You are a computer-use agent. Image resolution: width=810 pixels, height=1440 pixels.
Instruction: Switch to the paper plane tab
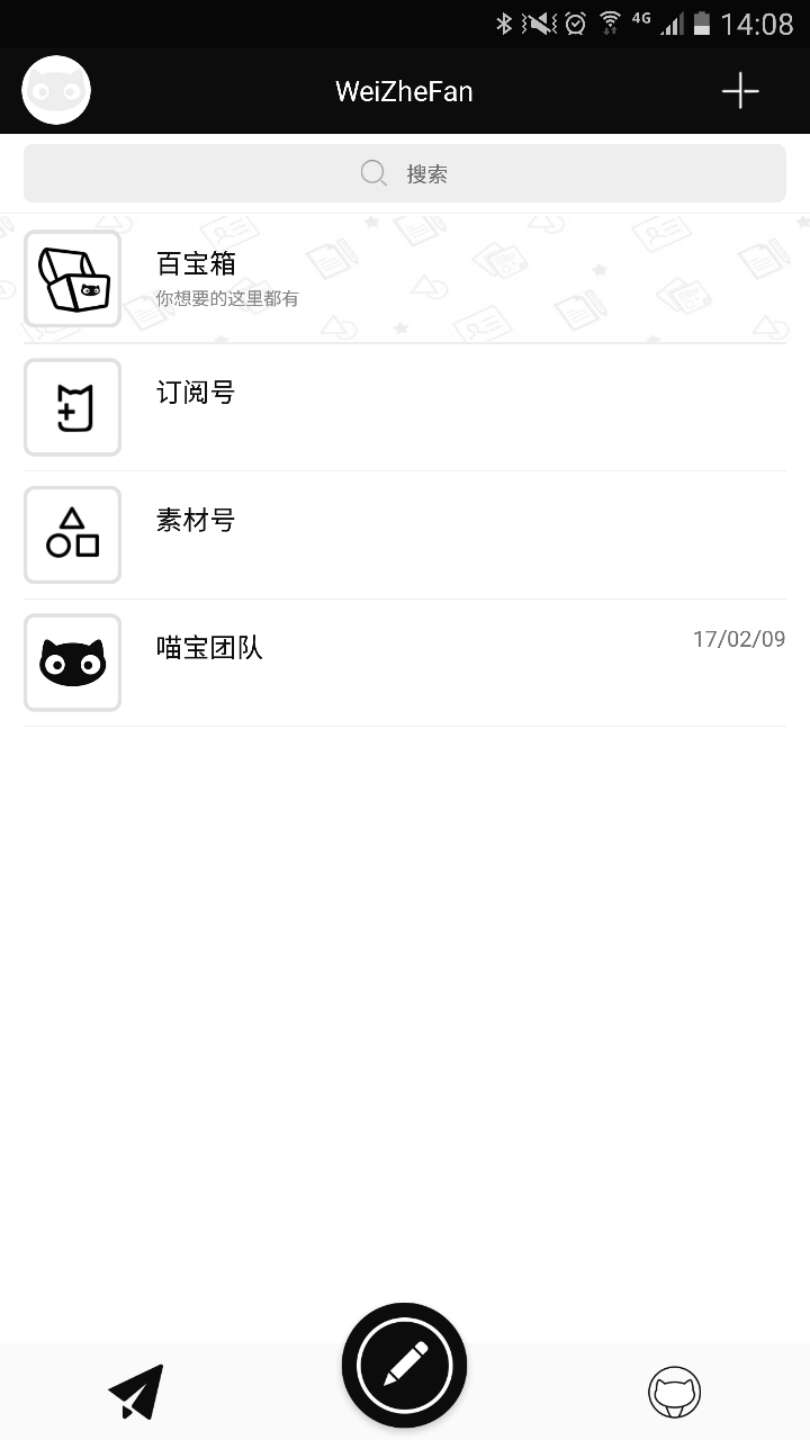136,1391
